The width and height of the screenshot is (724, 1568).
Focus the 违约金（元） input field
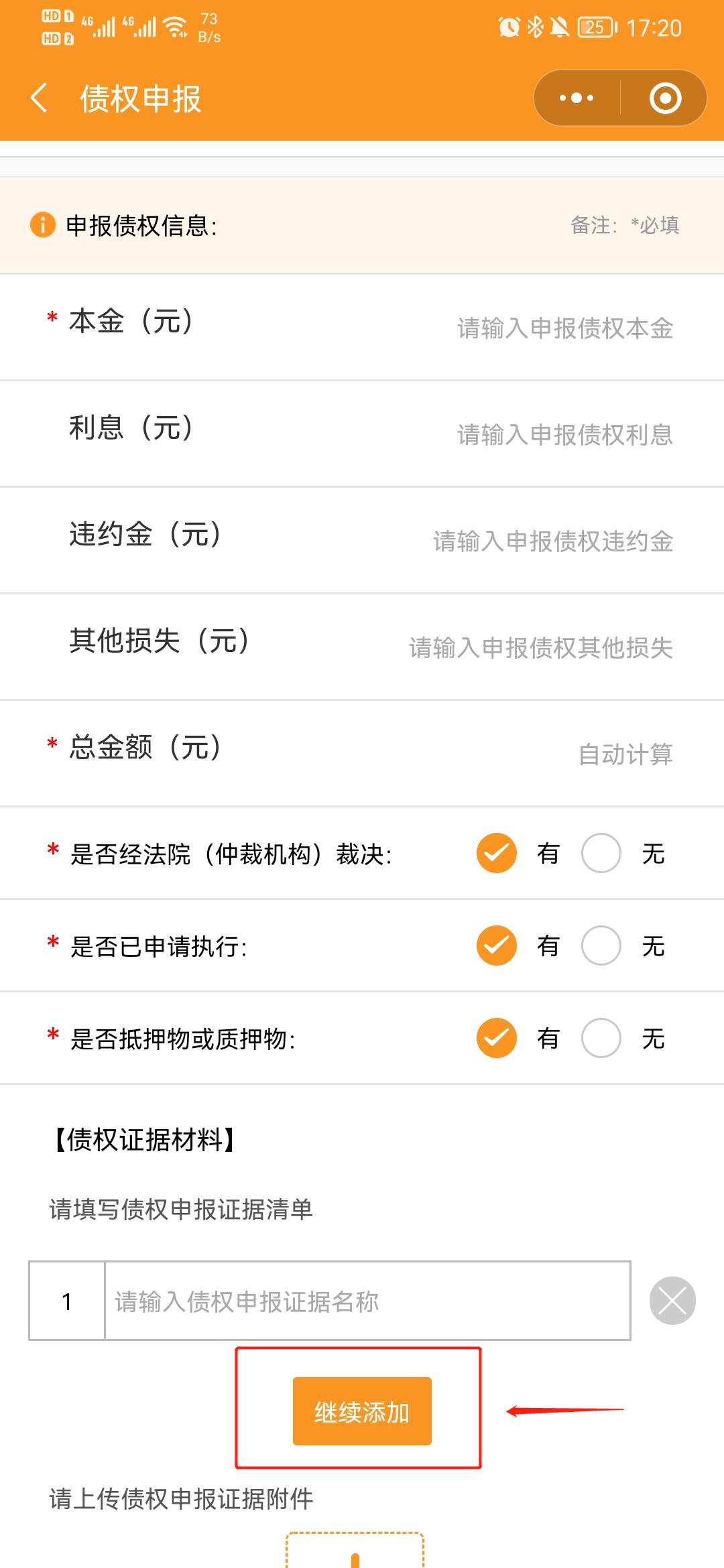point(552,541)
